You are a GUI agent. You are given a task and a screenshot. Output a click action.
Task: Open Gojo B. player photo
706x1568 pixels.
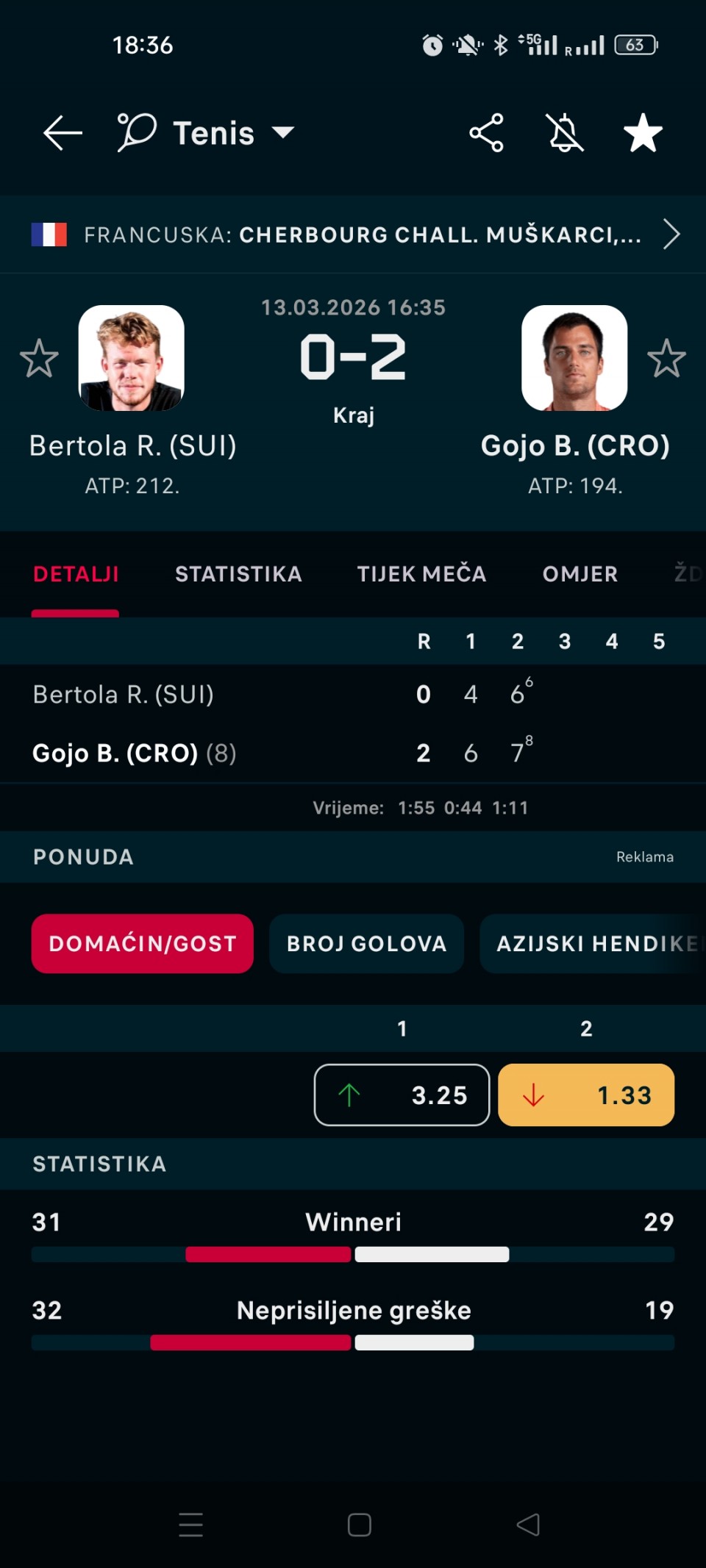click(x=574, y=358)
